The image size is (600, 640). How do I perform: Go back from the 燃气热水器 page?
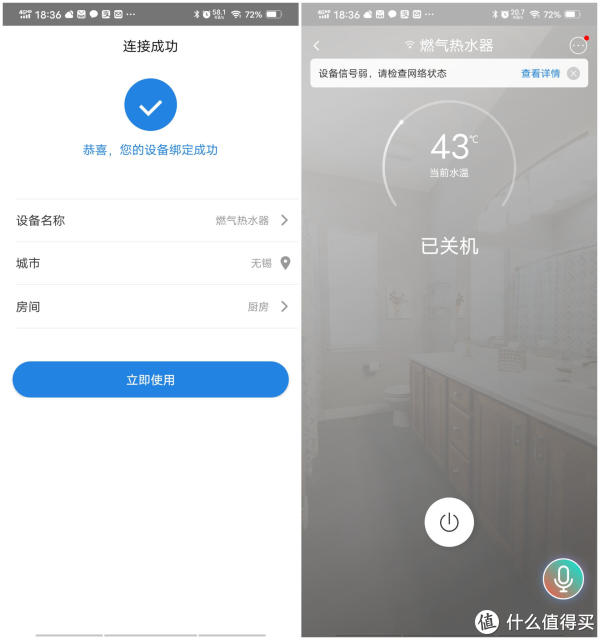tap(317, 46)
